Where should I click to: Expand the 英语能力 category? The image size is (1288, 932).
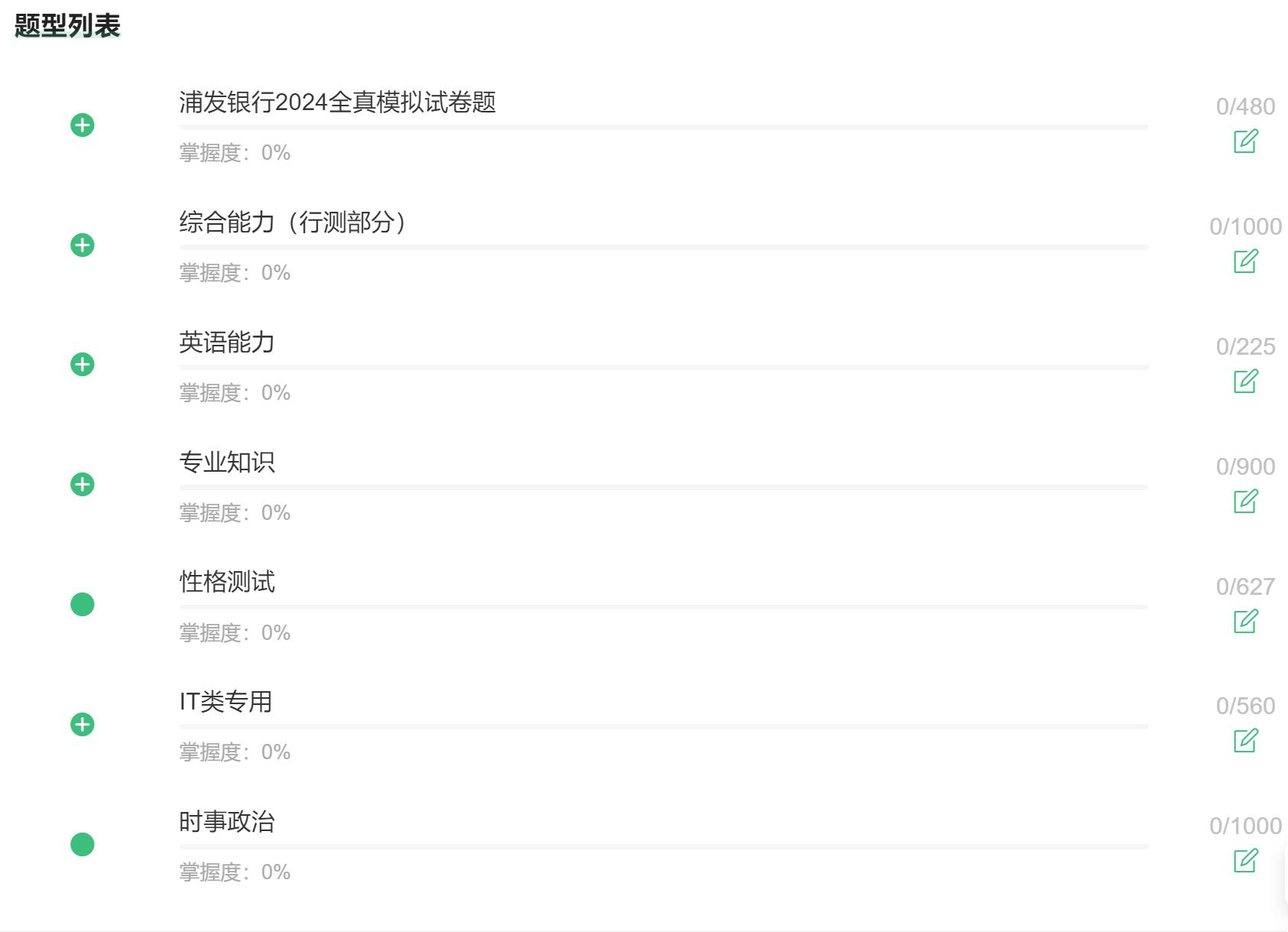coord(83,364)
